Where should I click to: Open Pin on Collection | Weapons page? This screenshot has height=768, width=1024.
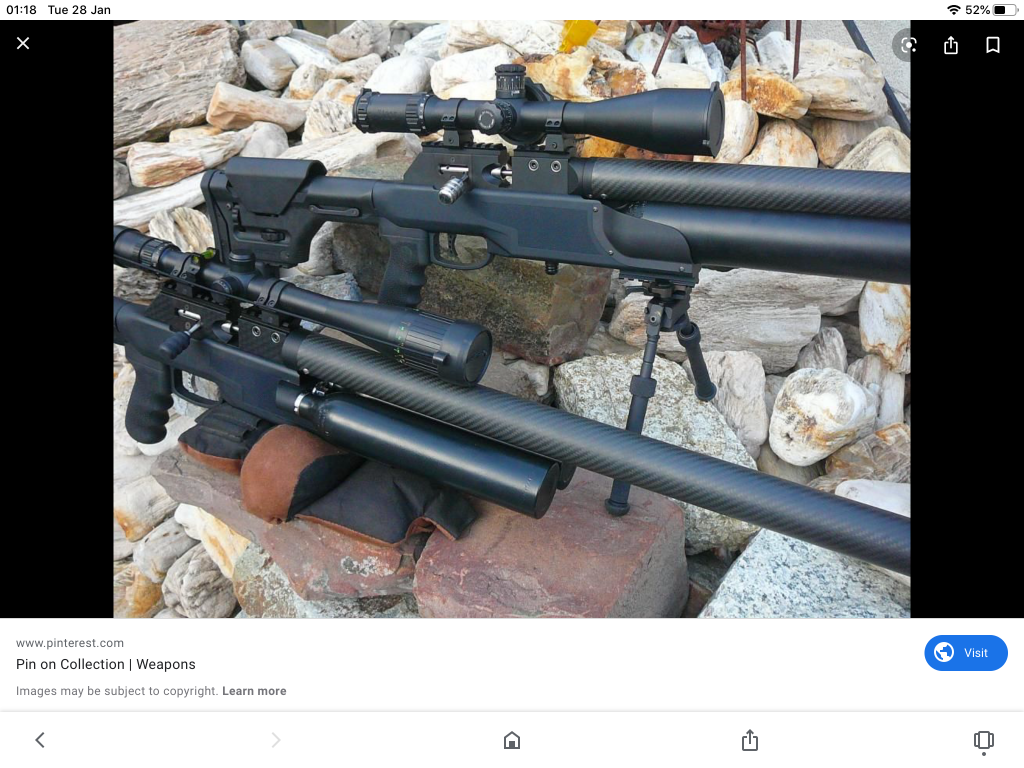(x=106, y=664)
